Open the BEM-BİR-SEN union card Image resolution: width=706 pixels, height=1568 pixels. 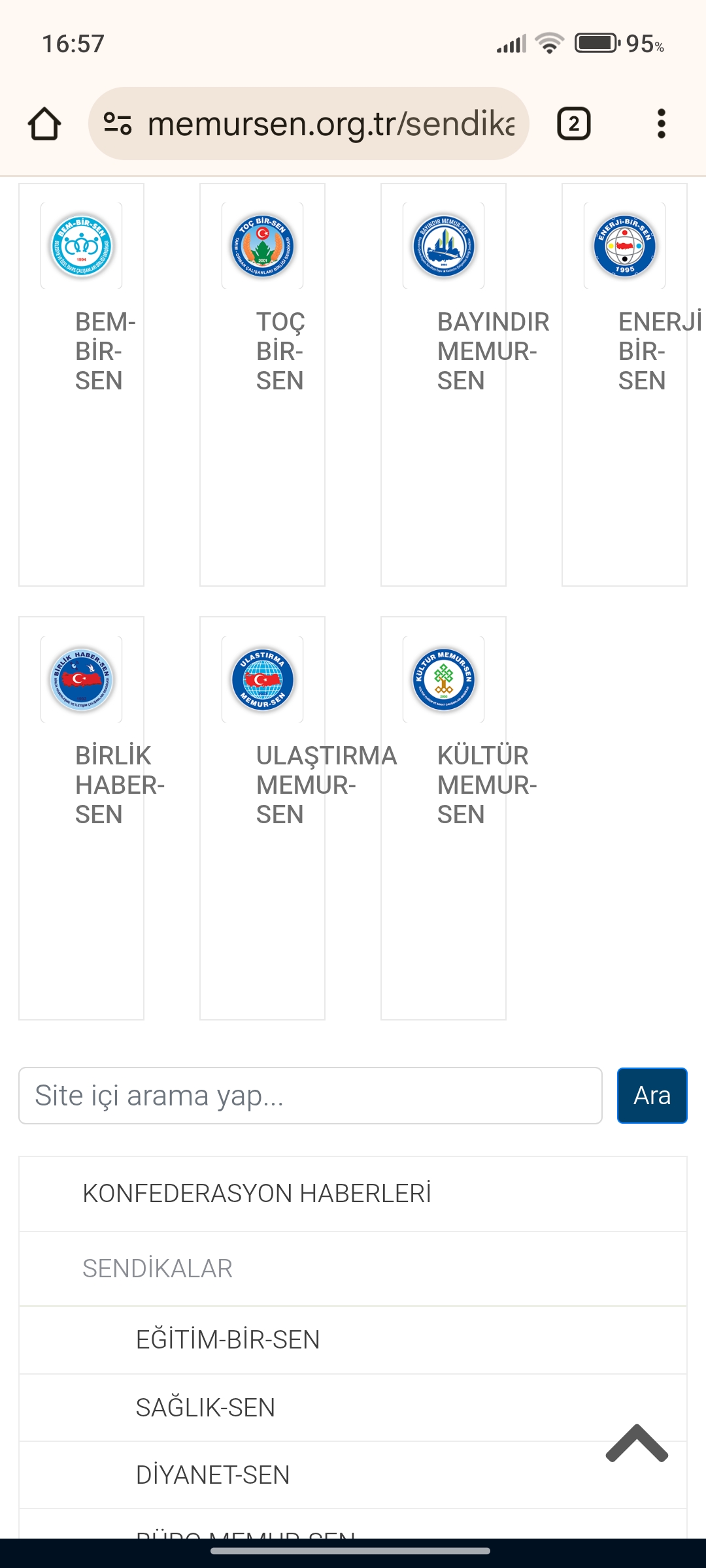coord(82,385)
